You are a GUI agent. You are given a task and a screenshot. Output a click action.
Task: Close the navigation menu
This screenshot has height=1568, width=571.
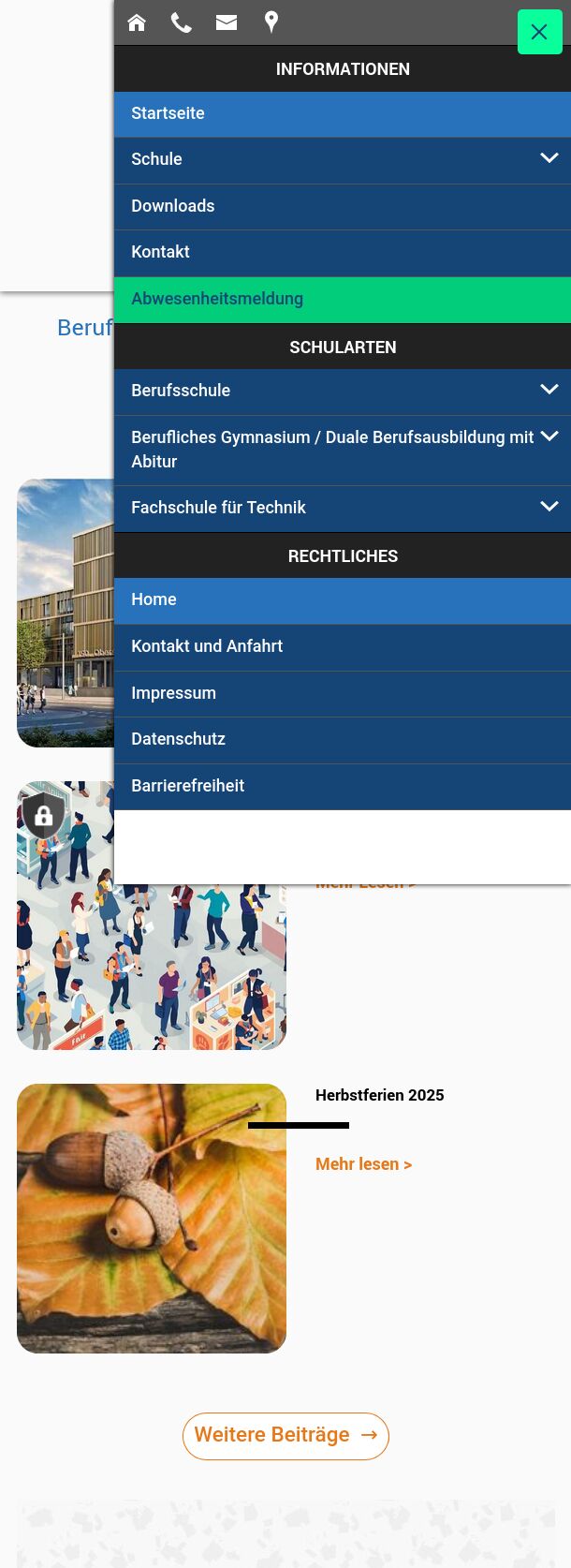pyautogui.click(x=539, y=32)
